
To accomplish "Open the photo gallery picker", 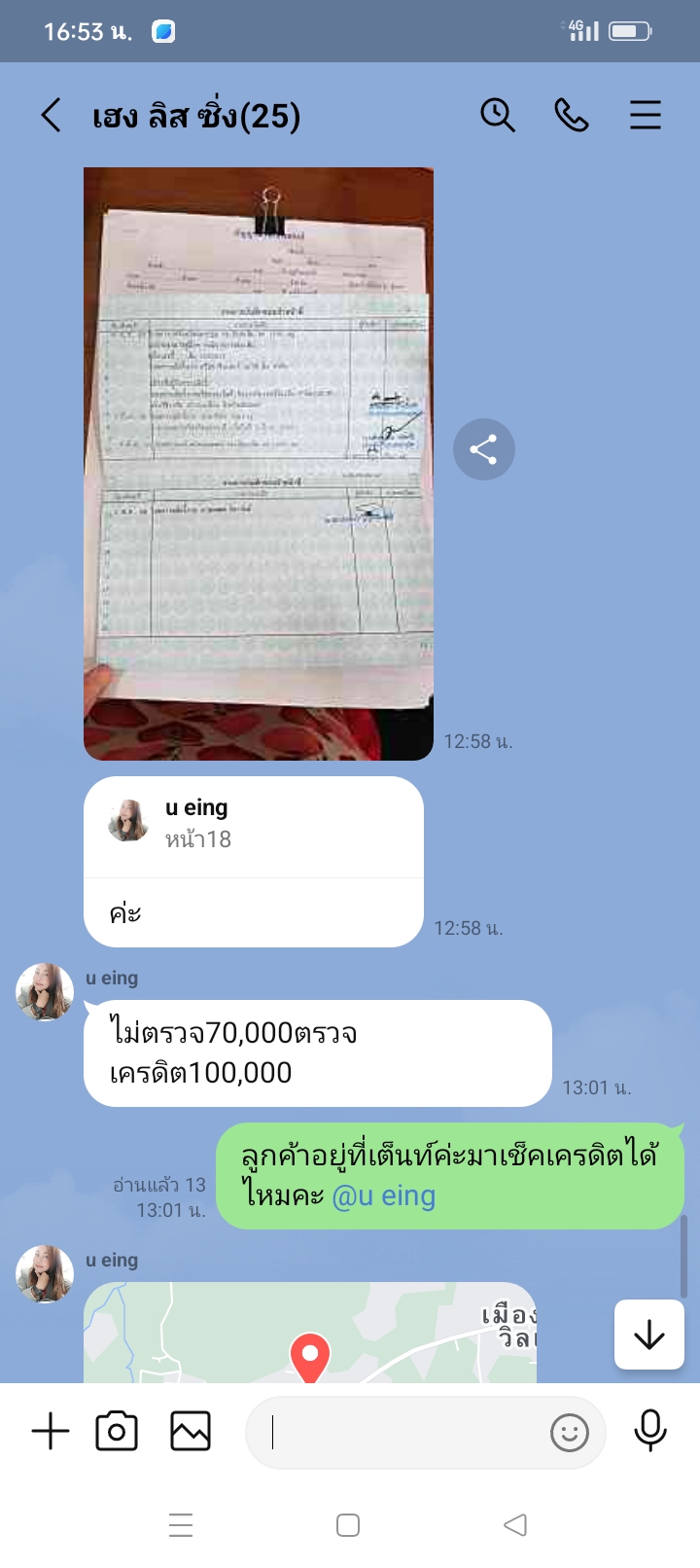I will pyautogui.click(x=191, y=1432).
